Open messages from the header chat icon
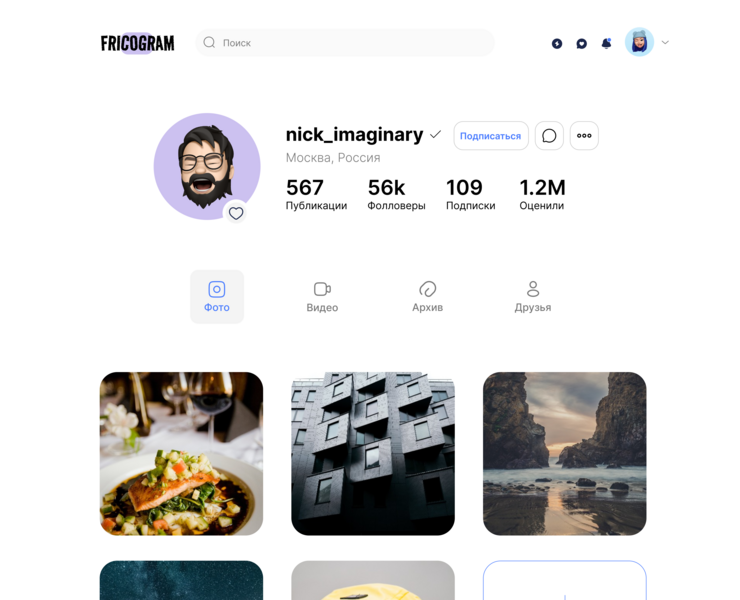Image resolution: width=740 pixels, height=600 pixels. [581, 43]
